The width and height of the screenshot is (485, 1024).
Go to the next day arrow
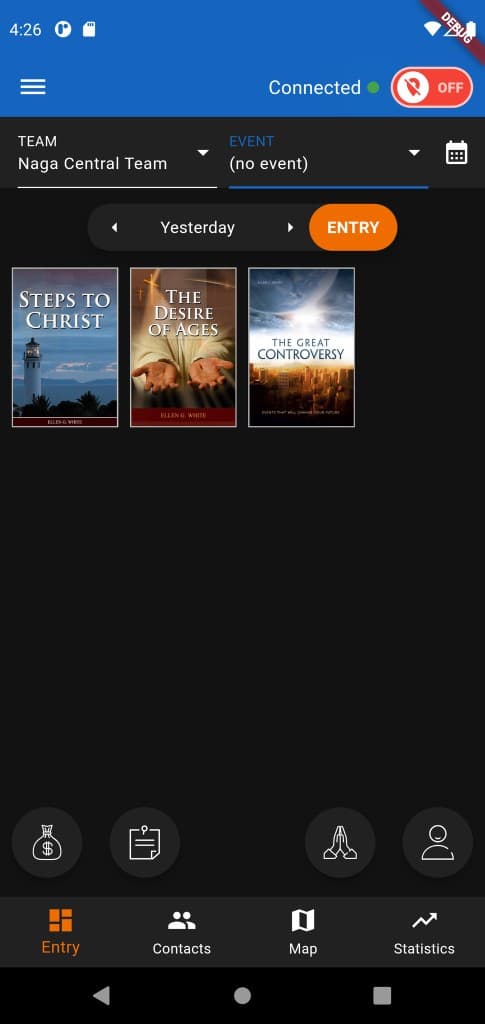pos(290,227)
